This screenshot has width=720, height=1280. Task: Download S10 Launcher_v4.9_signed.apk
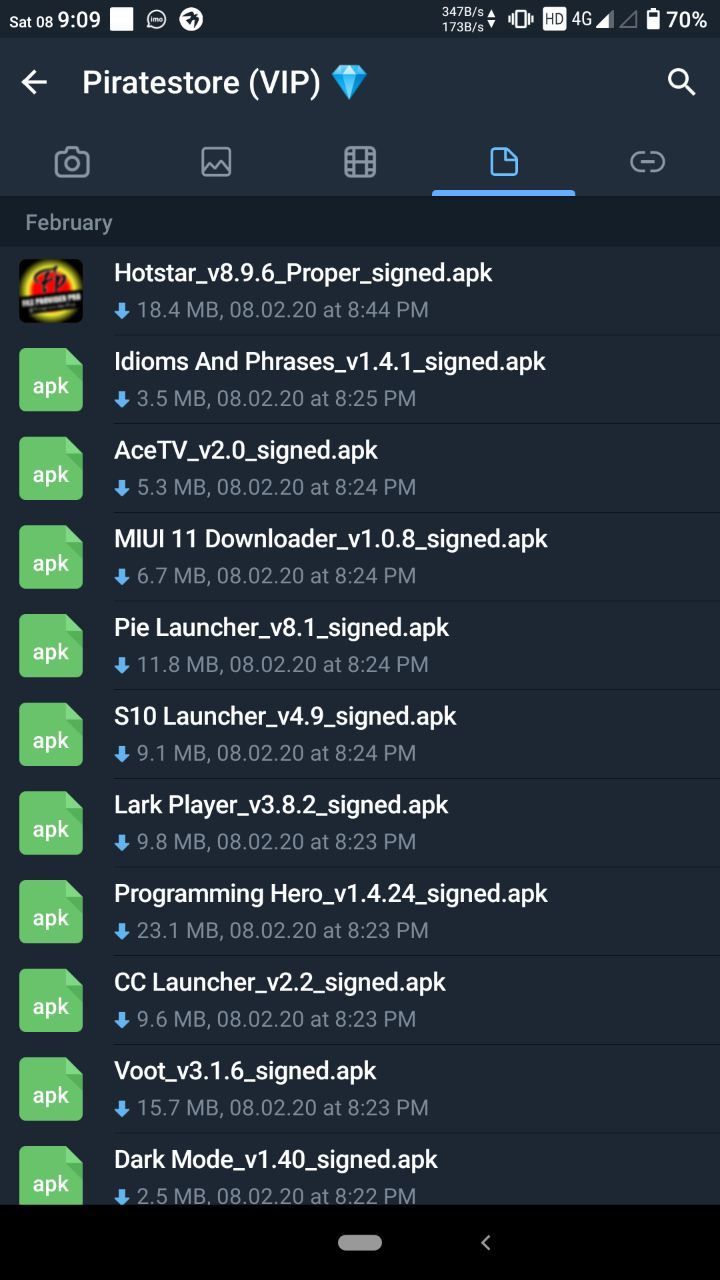point(51,734)
